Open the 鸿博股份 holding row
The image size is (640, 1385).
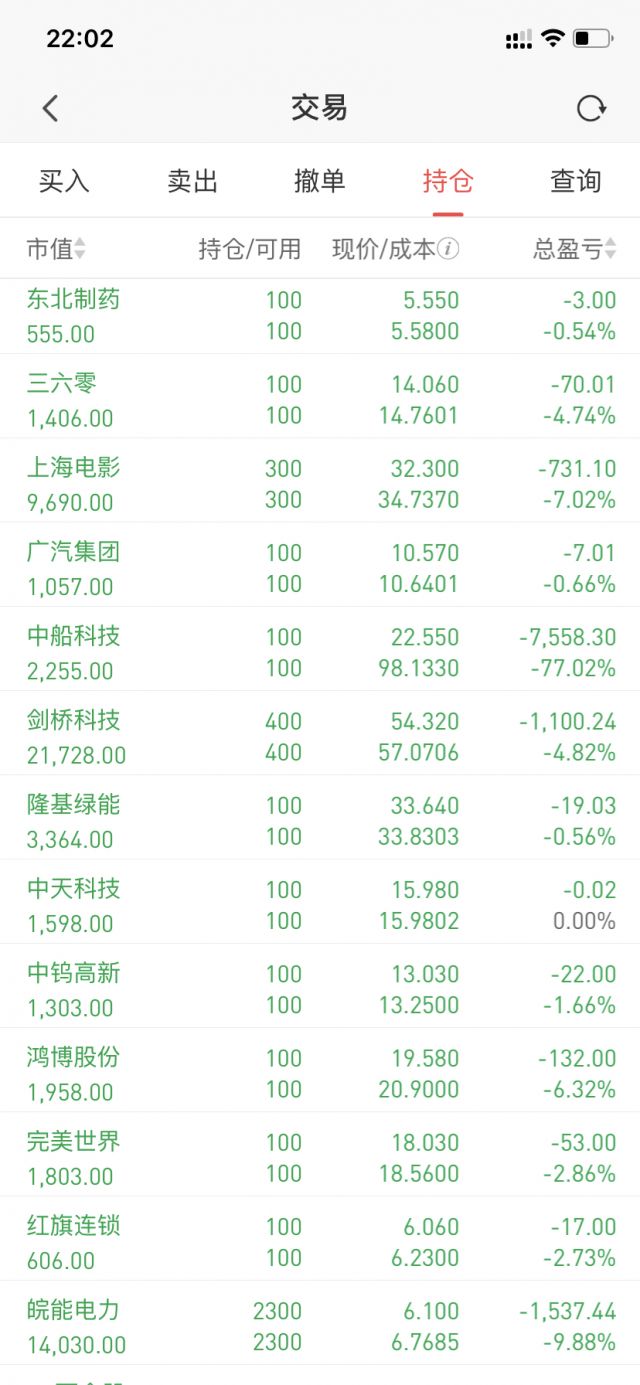[320, 1070]
